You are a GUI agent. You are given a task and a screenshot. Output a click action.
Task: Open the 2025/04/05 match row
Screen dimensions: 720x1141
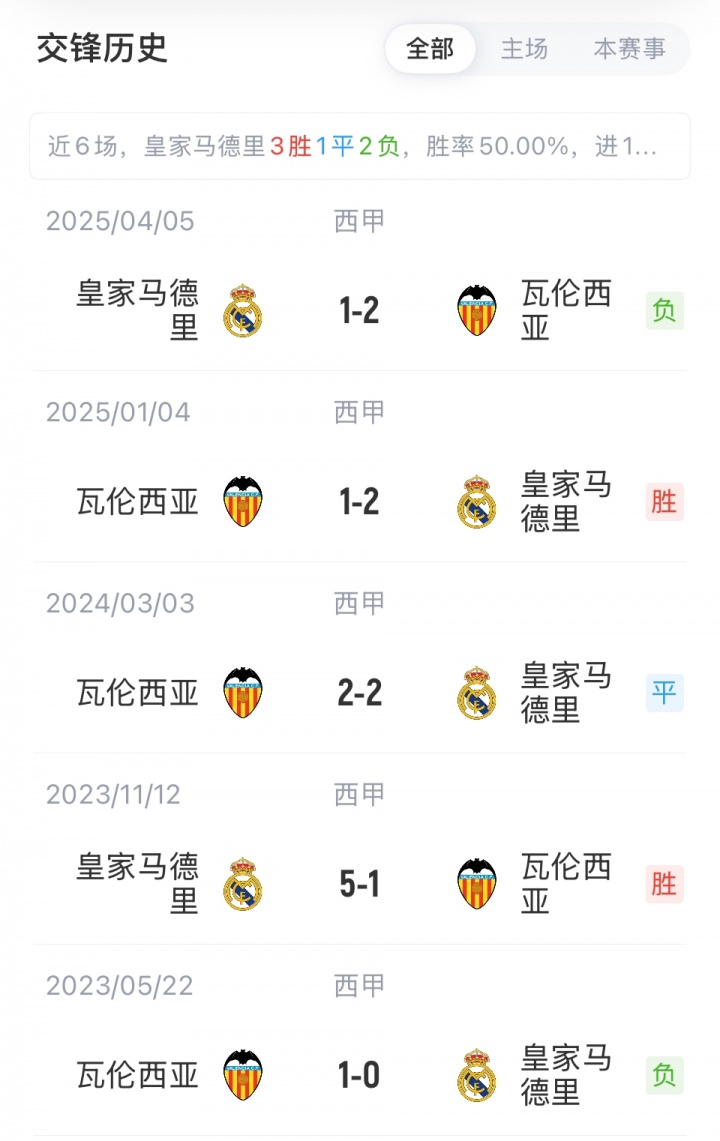[359, 311]
